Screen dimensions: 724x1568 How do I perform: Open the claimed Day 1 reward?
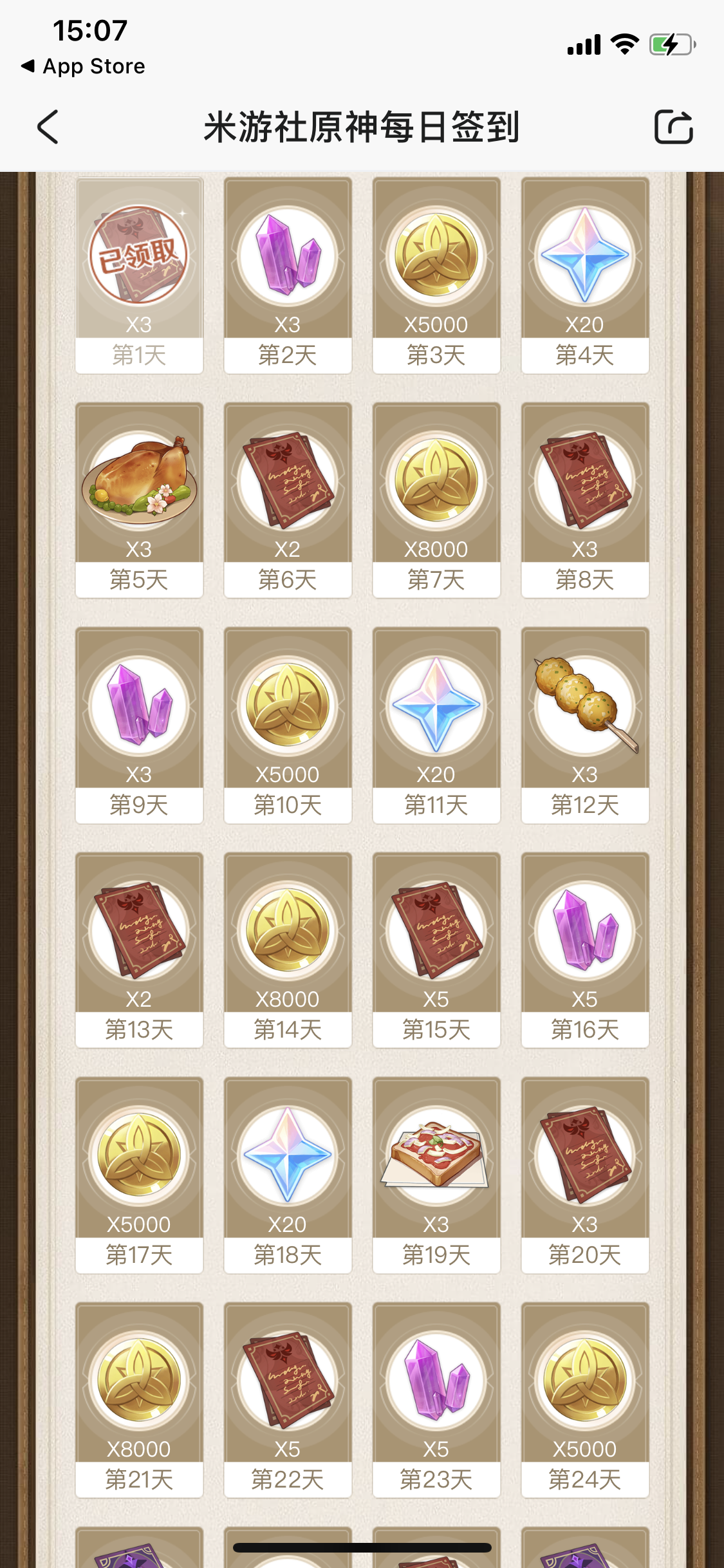coord(139,275)
